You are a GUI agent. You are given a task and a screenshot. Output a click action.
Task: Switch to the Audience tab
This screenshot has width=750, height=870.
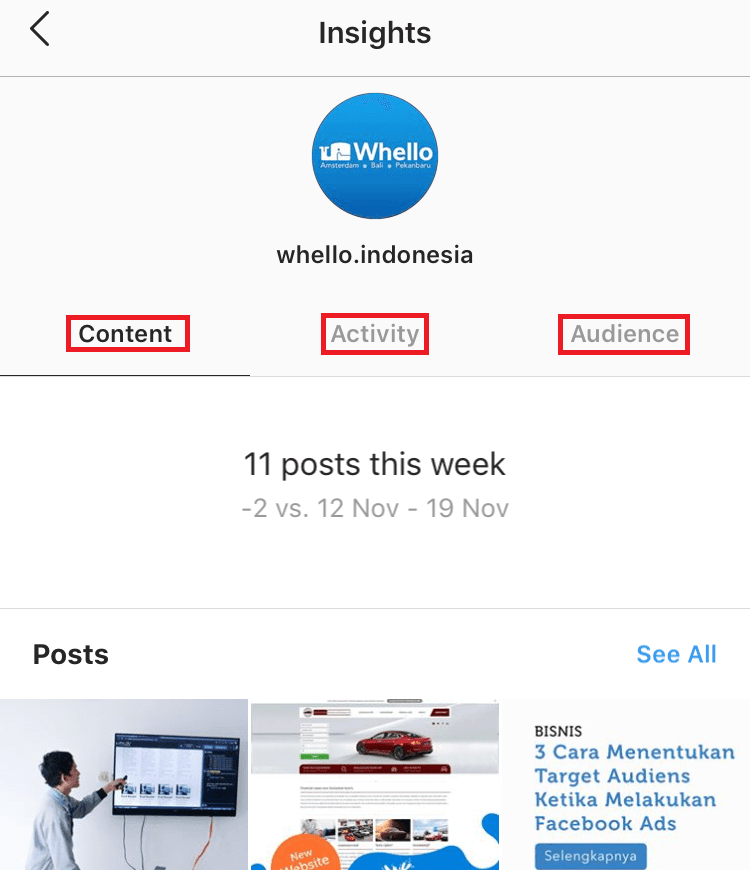click(x=624, y=334)
